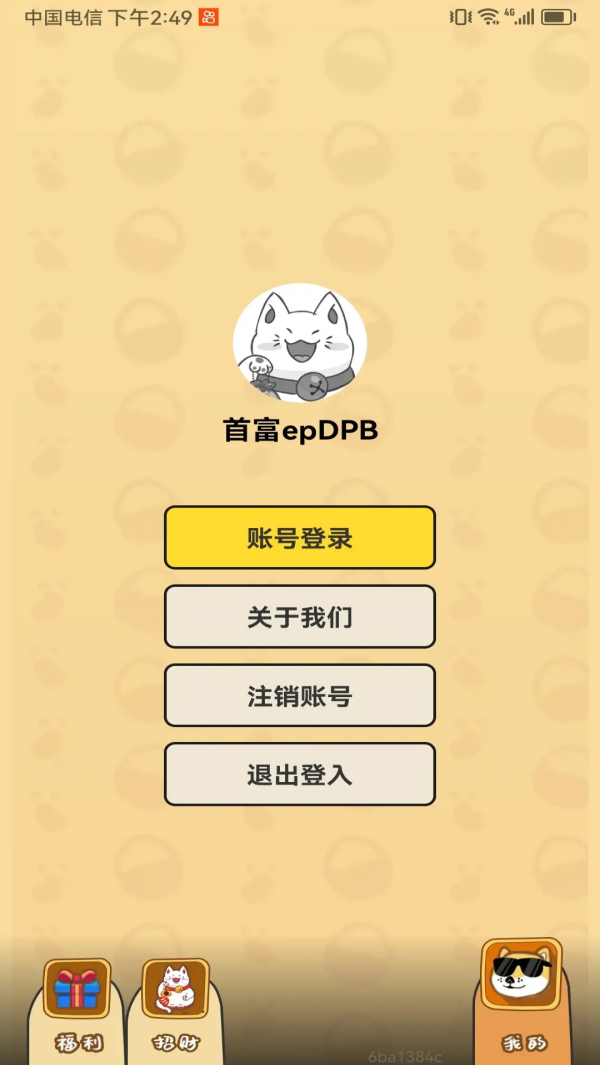This screenshot has height=1065, width=600.
Task: Tap the cat profile avatar
Action: pos(300,343)
